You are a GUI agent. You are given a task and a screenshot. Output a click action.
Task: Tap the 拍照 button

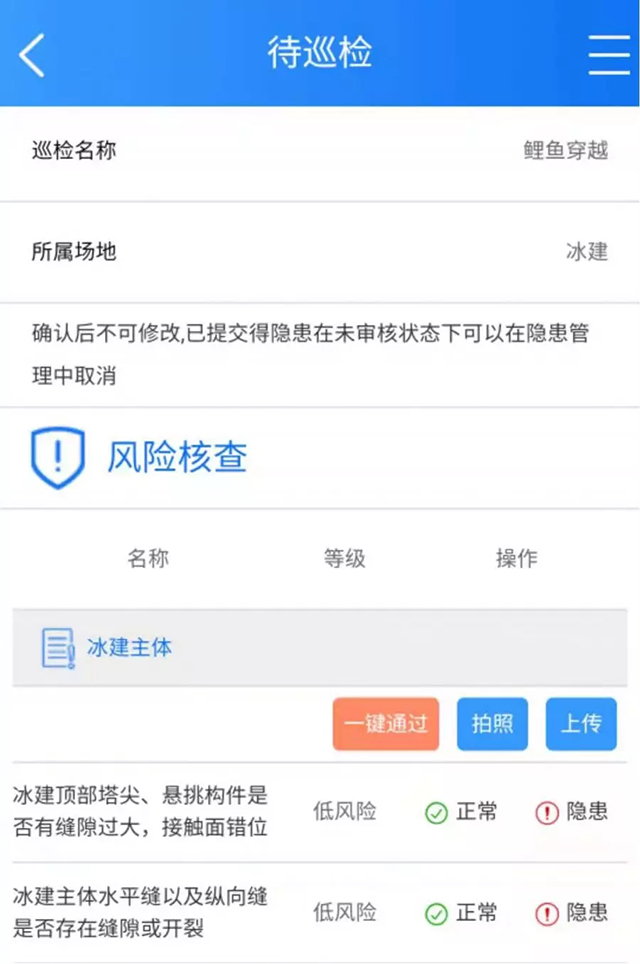(x=492, y=724)
